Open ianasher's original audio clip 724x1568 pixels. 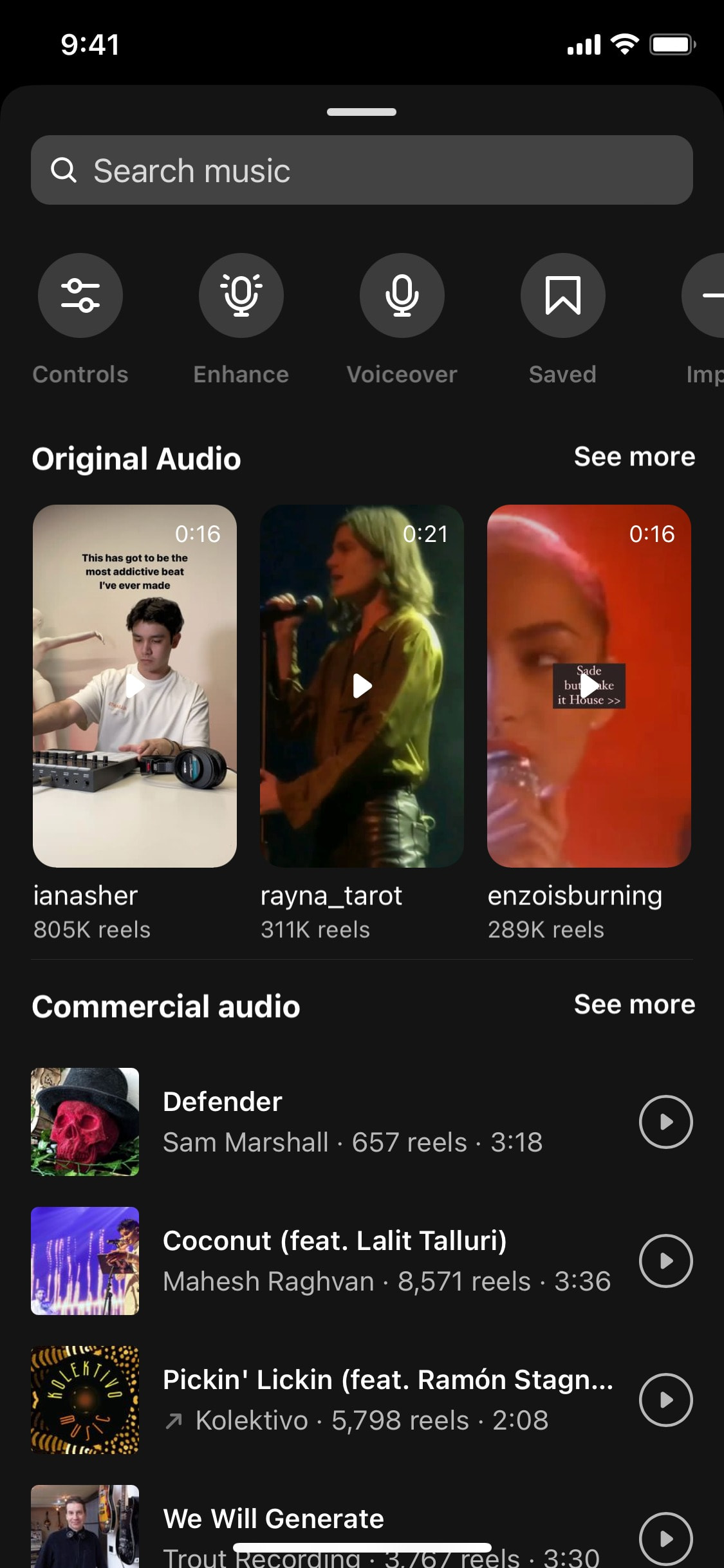tap(135, 686)
